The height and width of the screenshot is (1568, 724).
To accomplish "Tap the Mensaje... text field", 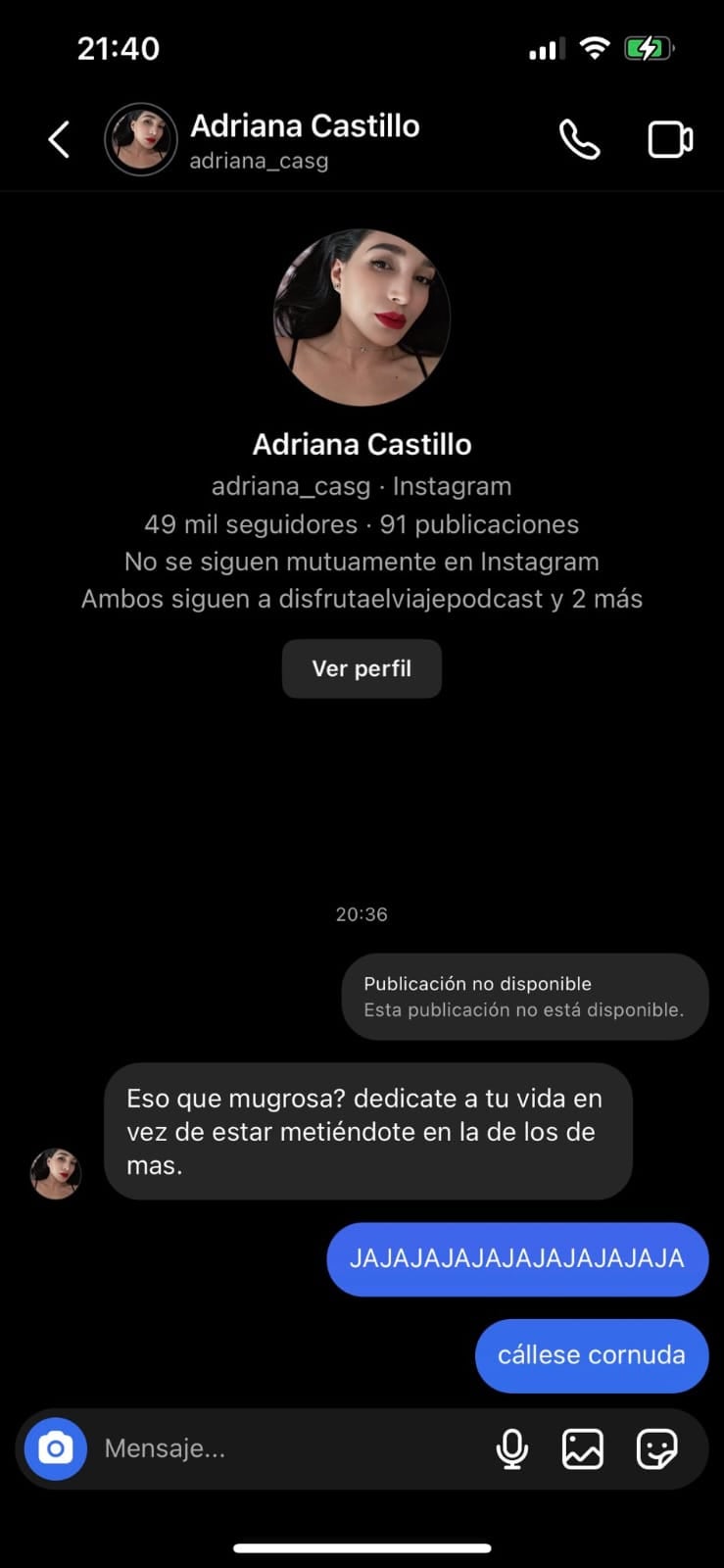I will [x=245, y=1448].
